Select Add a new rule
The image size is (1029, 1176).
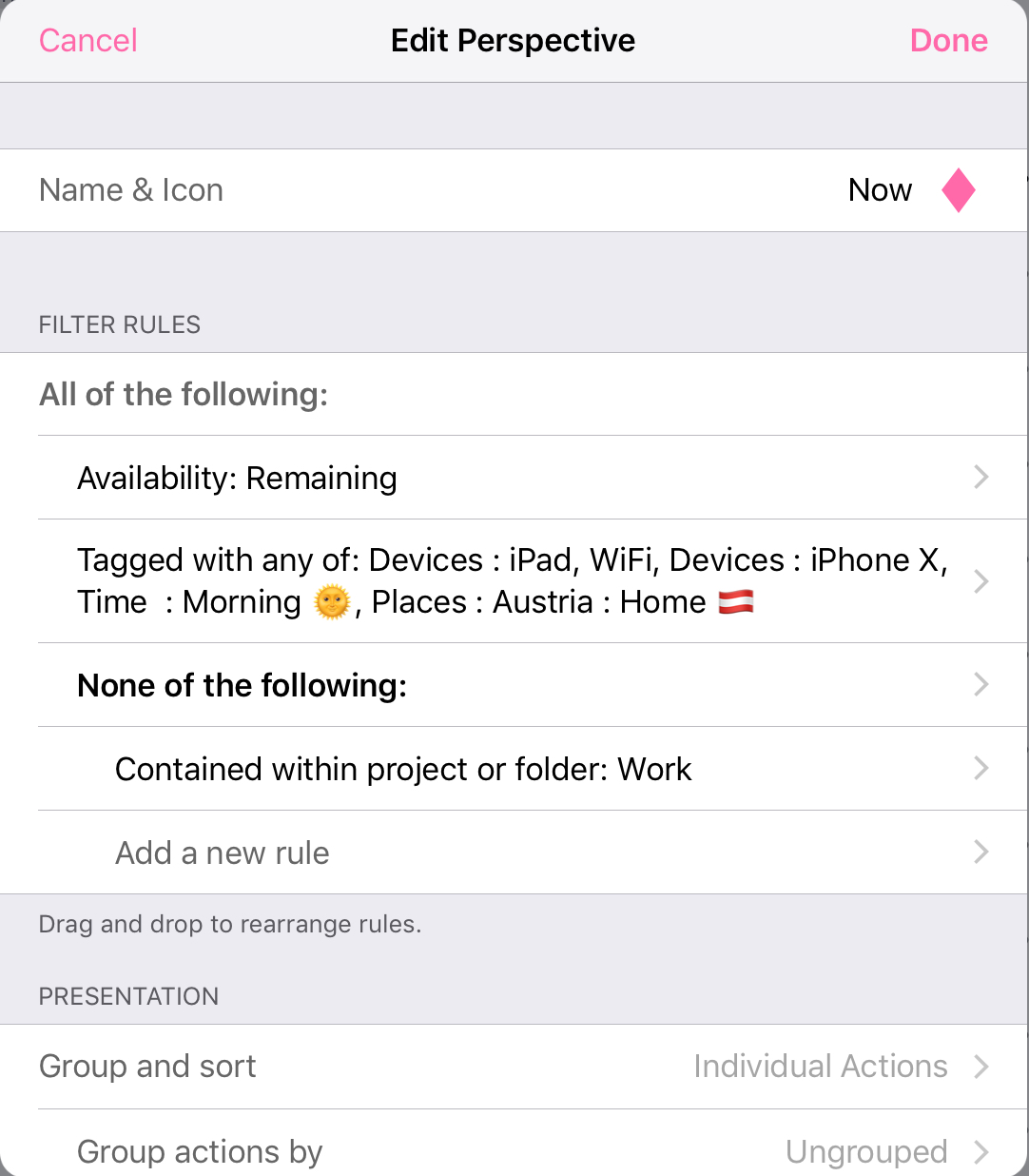[x=514, y=853]
